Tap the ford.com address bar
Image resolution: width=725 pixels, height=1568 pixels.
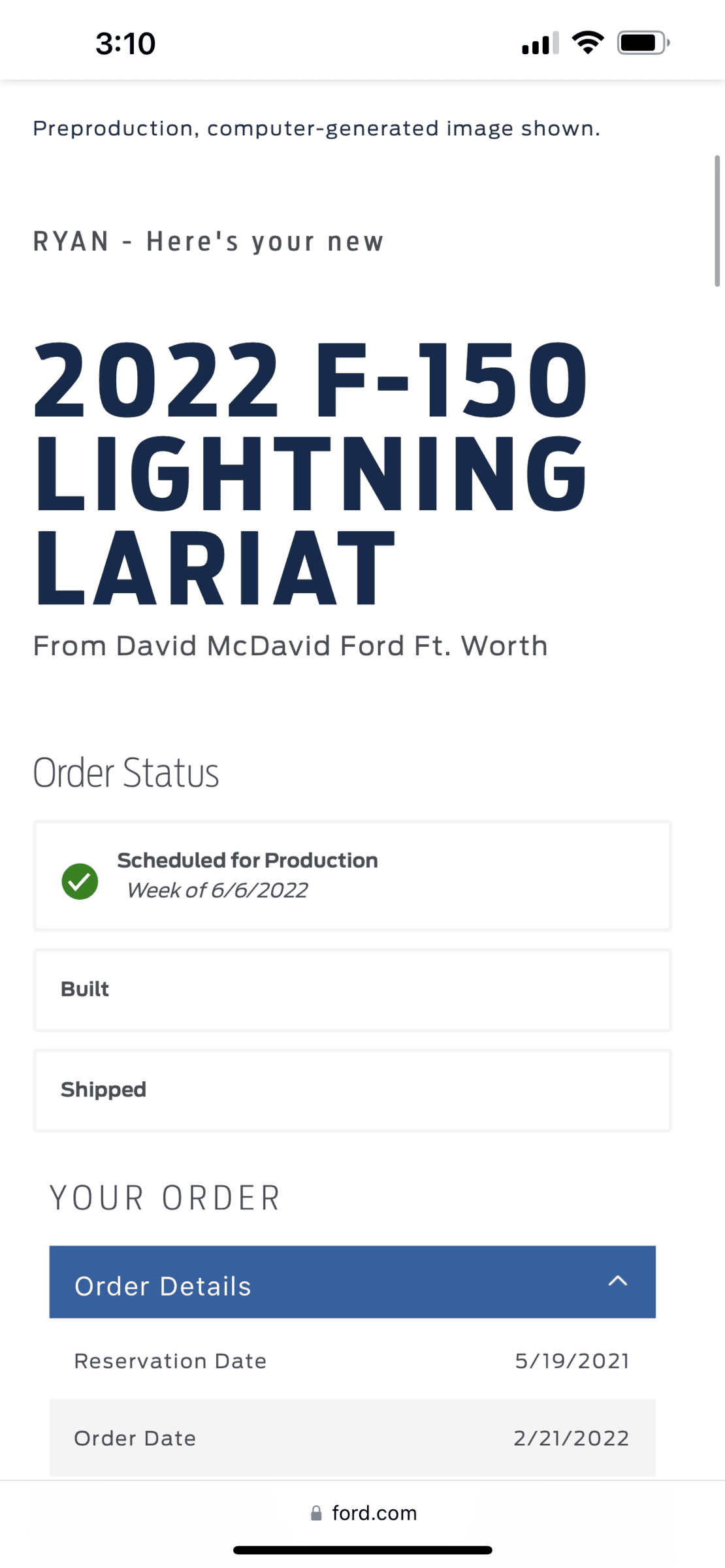(x=363, y=1513)
